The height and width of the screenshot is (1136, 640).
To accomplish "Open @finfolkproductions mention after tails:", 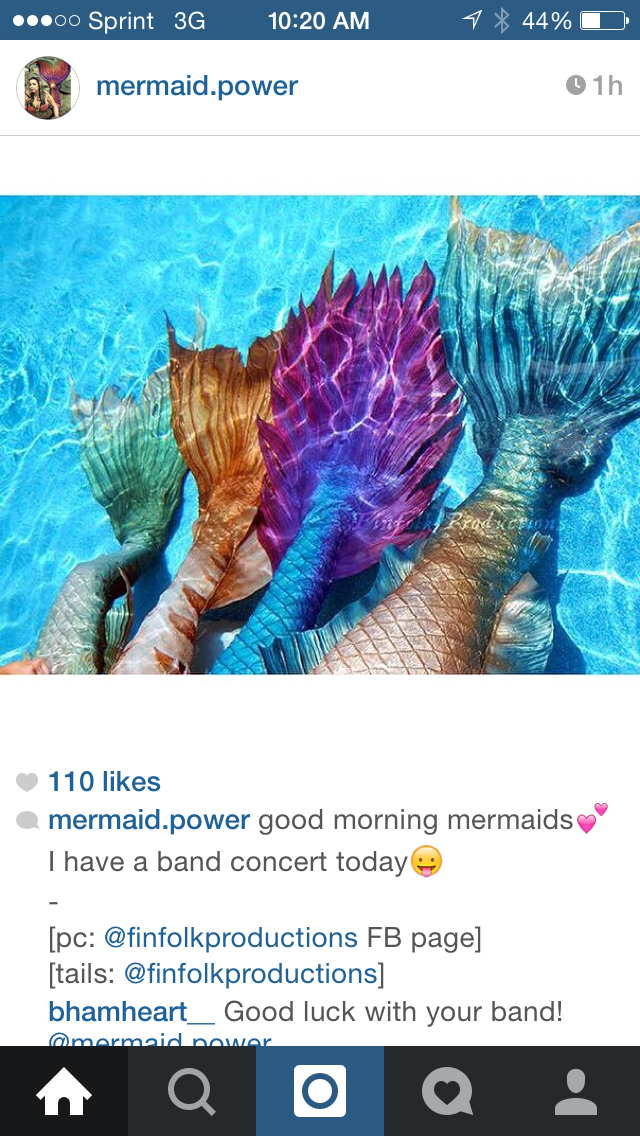I will pos(251,974).
